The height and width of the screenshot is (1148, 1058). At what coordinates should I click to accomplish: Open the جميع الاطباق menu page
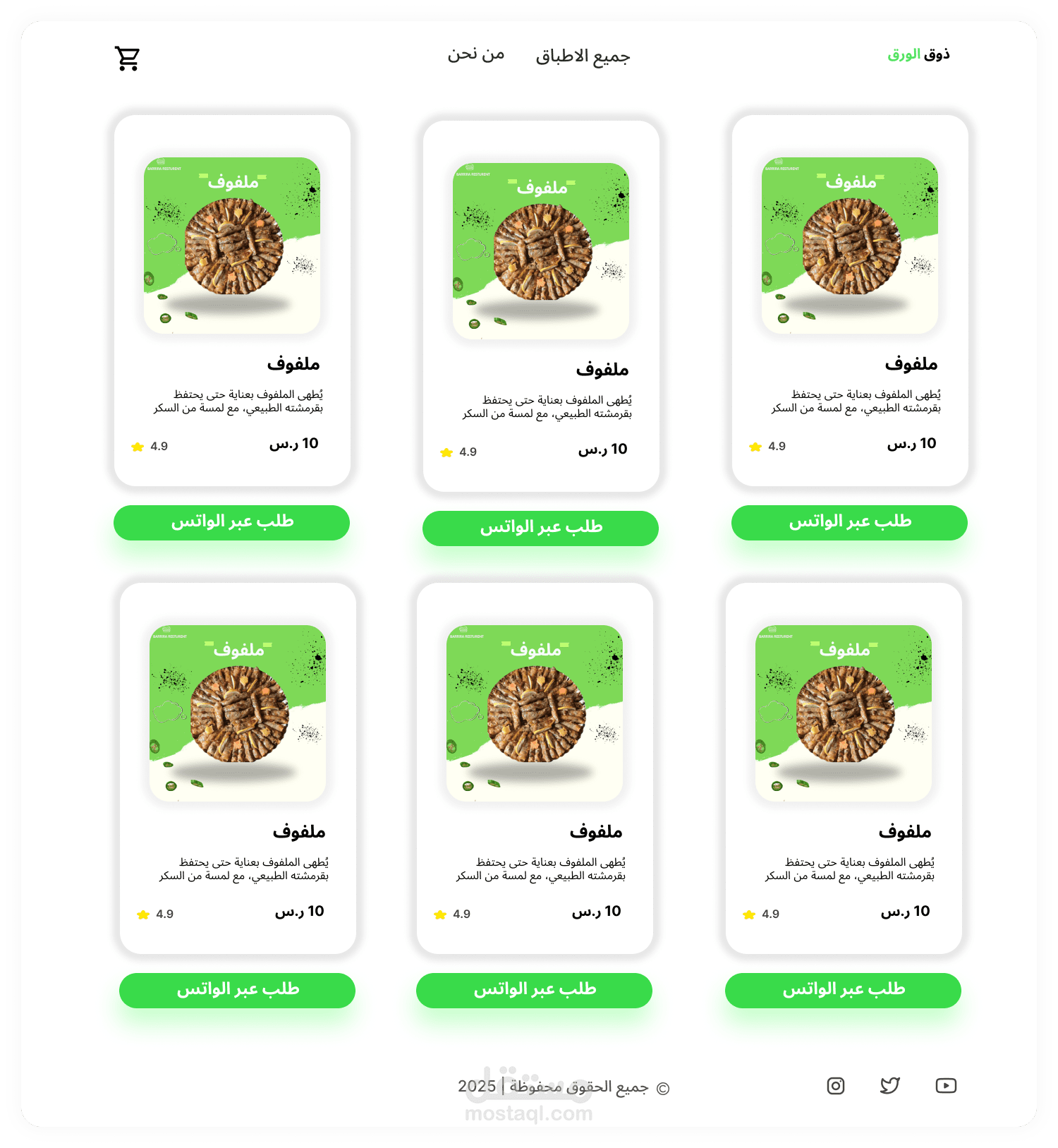click(583, 56)
